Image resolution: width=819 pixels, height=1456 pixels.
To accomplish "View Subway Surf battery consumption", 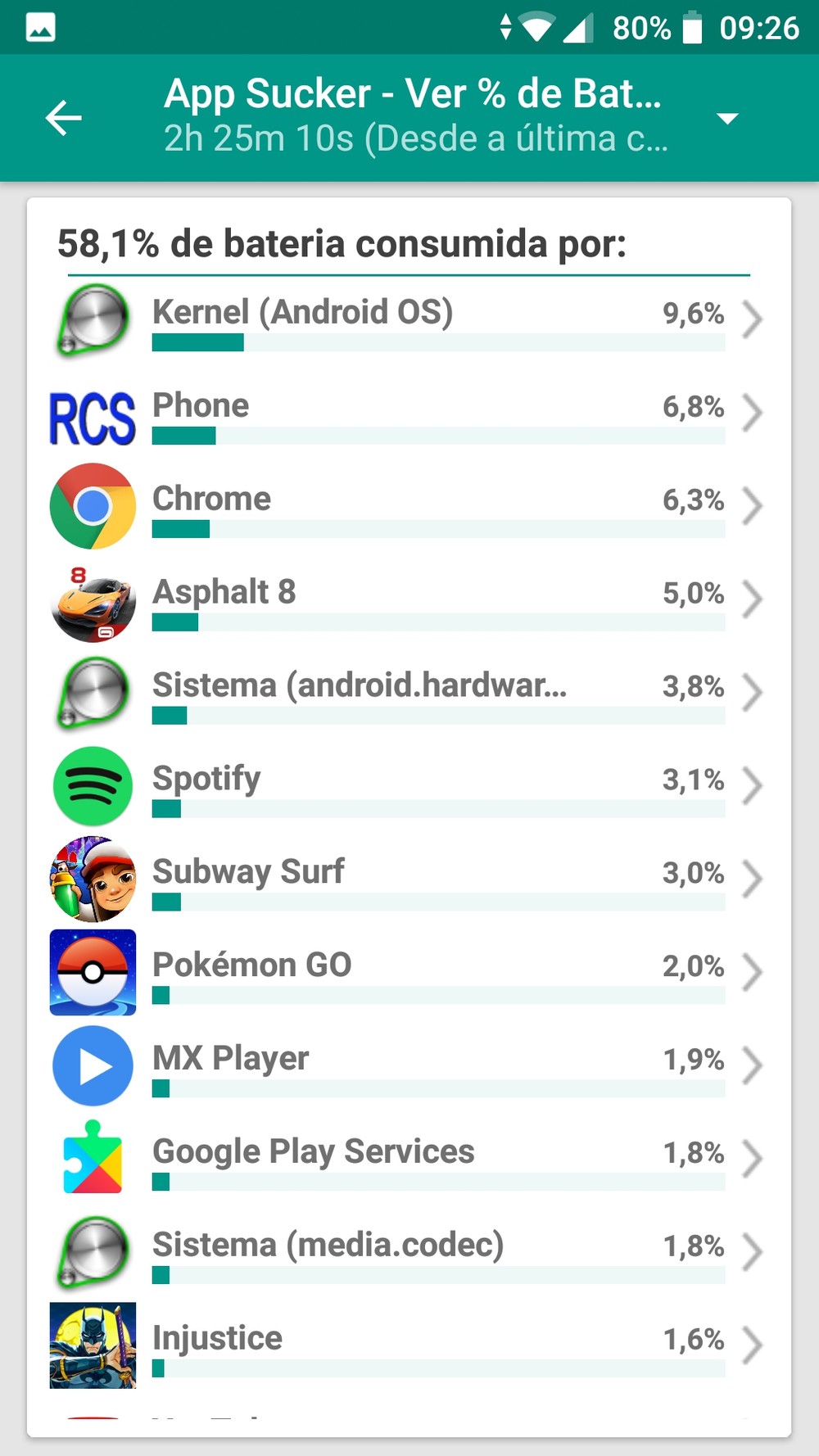I will (x=409, y=880).
